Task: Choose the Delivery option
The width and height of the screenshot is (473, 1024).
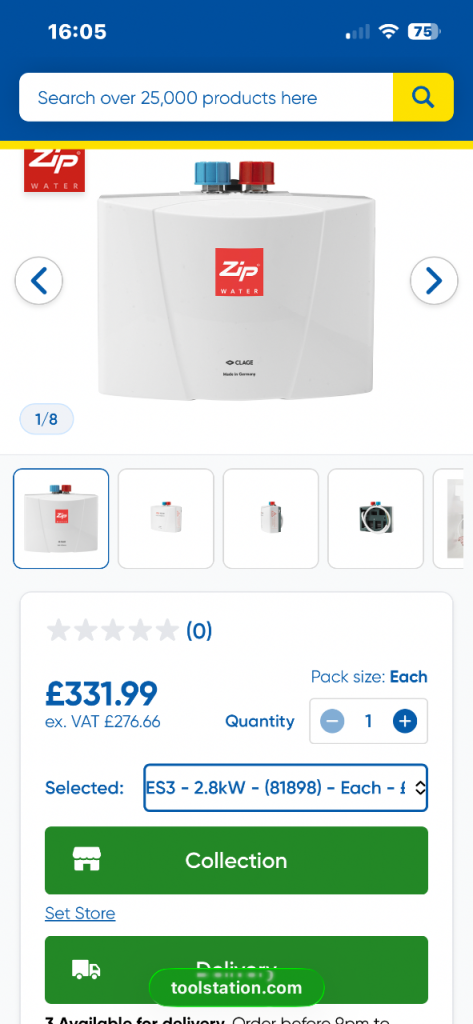Action: coord(236,970)
